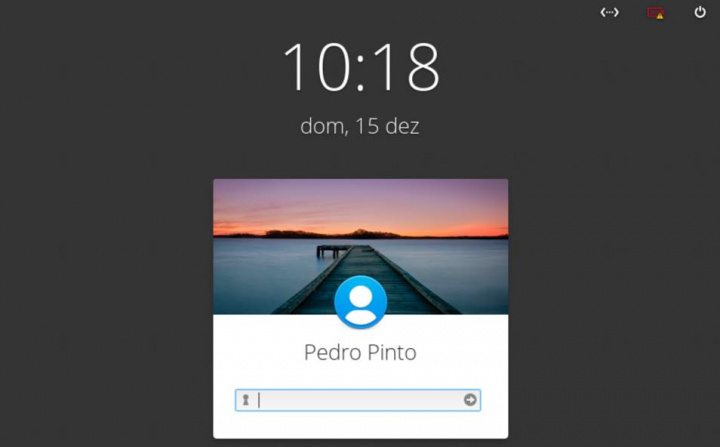
Task: Submit the password with the arrow button
Action: [x=470, y=400]
